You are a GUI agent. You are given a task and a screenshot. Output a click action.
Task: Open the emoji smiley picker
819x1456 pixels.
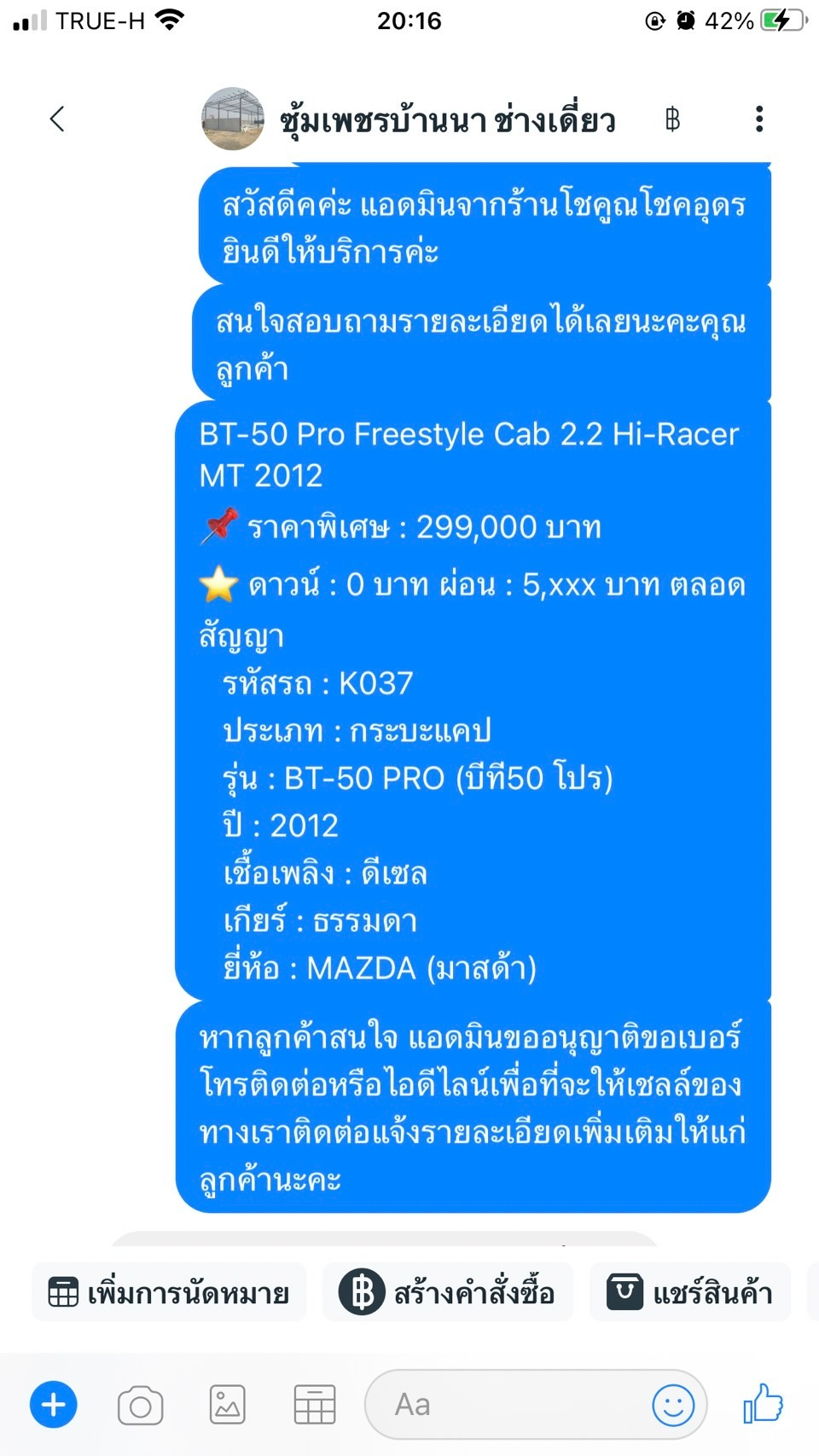click(673, 1404)
